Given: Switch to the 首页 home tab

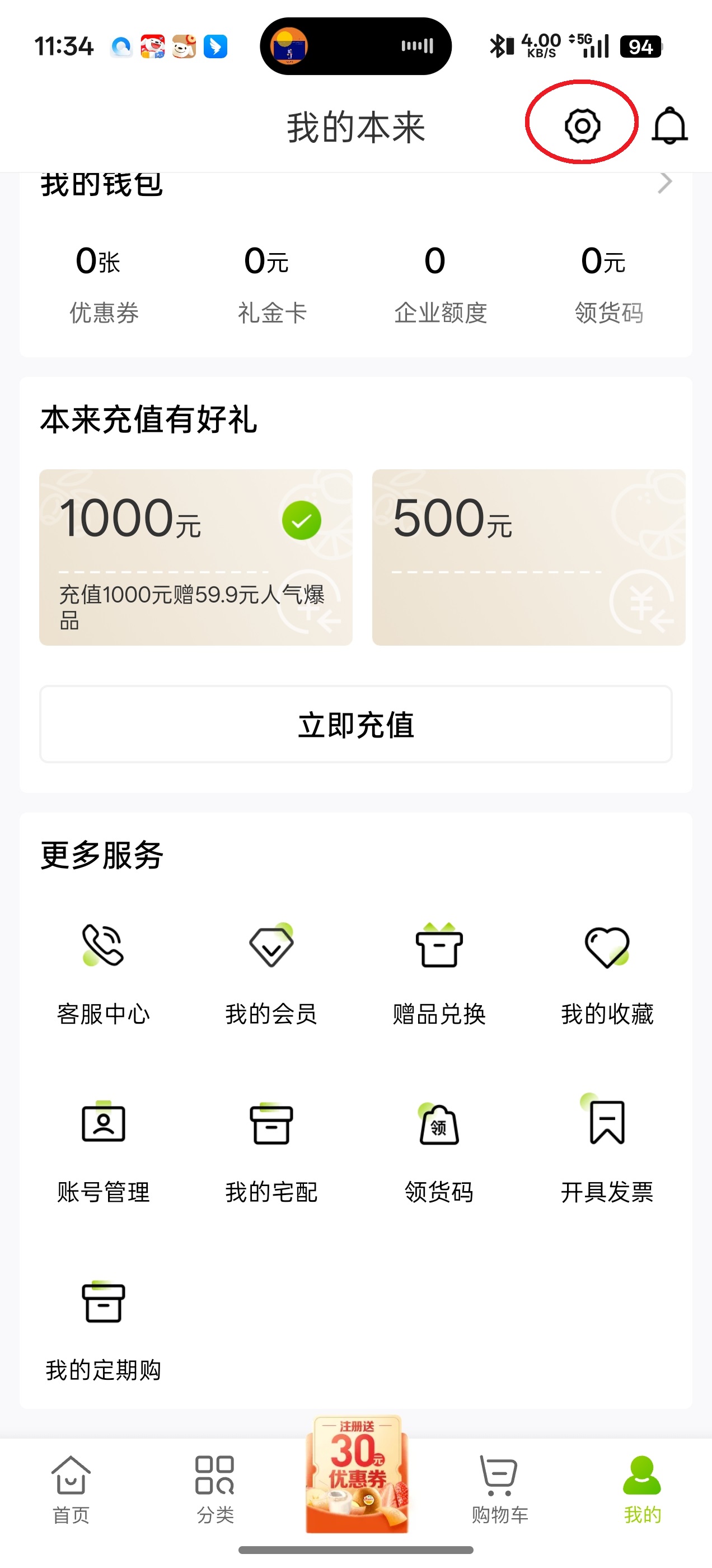Looking at the screenshot, I should [71, 1489].
